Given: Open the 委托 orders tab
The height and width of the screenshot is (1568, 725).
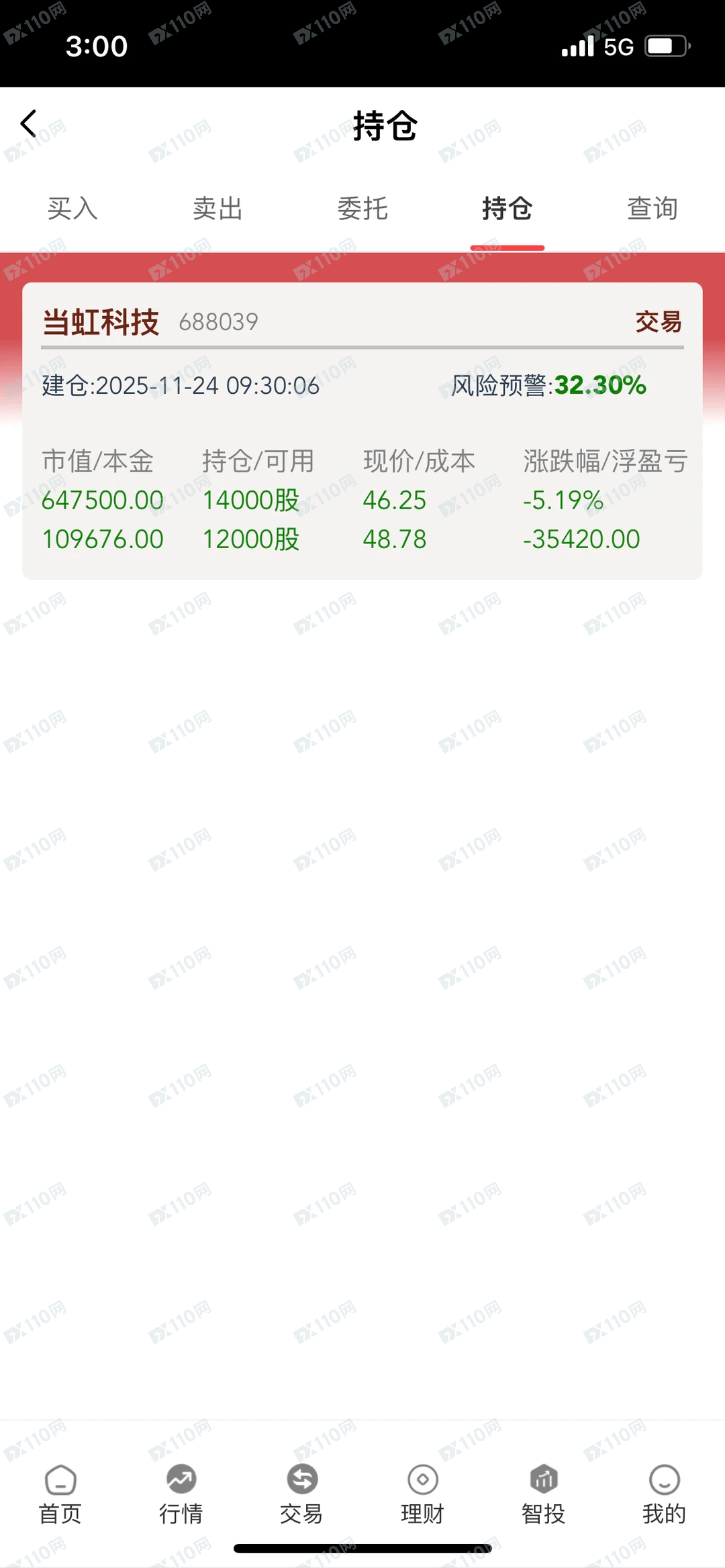Looking at the screenshot, I should [362, 209].
